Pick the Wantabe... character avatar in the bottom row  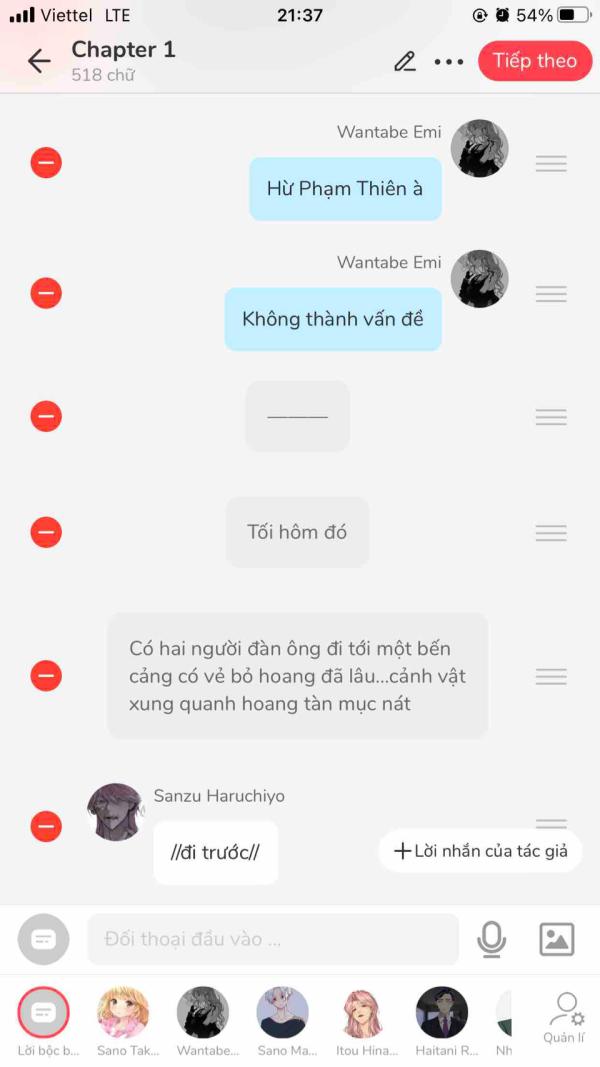(203, 1013)
